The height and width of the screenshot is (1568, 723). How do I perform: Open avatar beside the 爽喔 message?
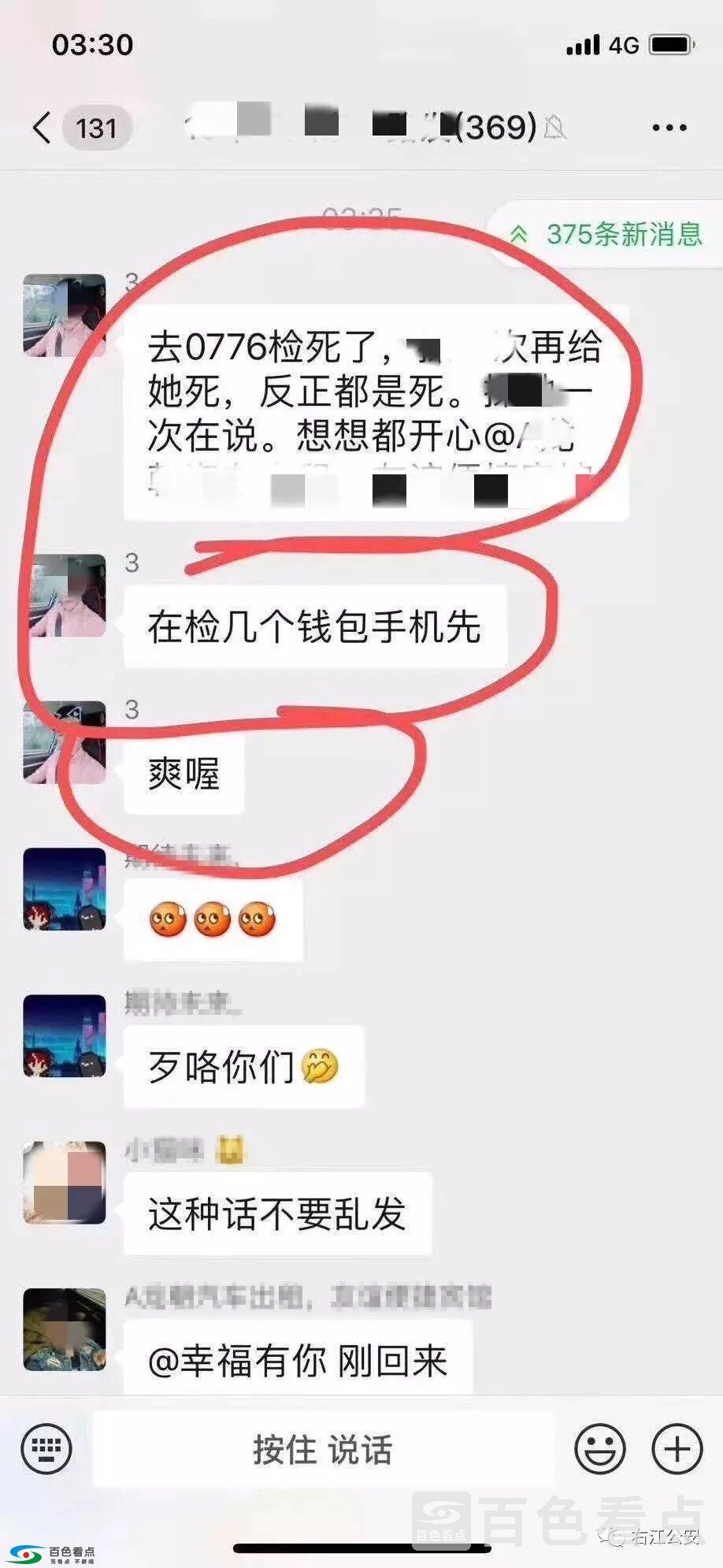click(65, 742)
